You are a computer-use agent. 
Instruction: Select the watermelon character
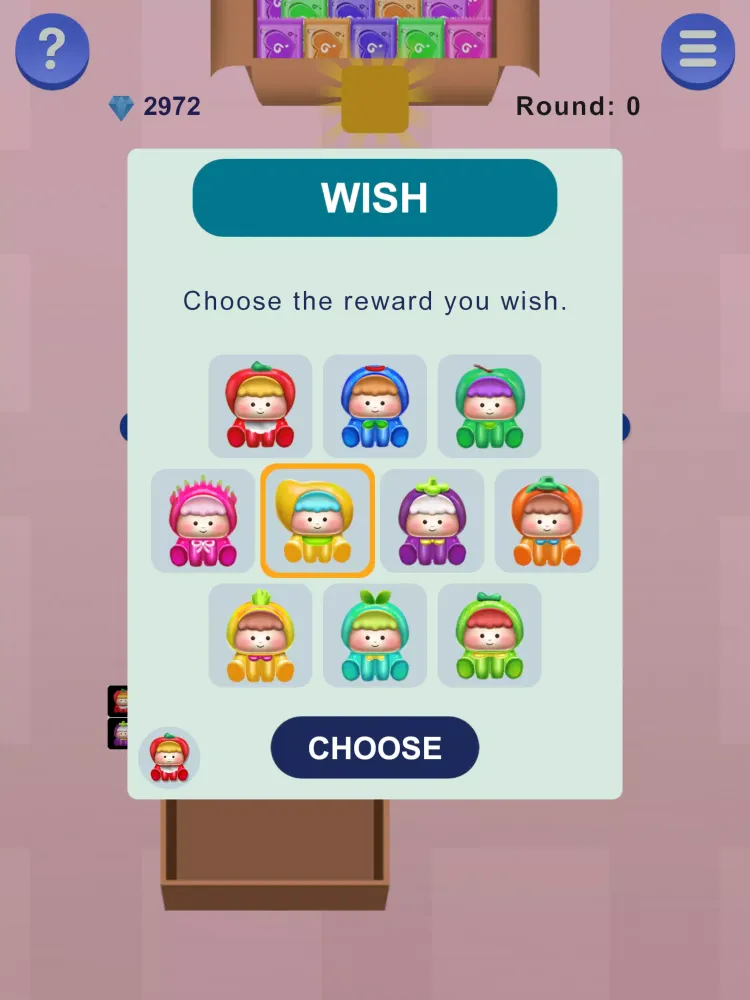point(489,636)
